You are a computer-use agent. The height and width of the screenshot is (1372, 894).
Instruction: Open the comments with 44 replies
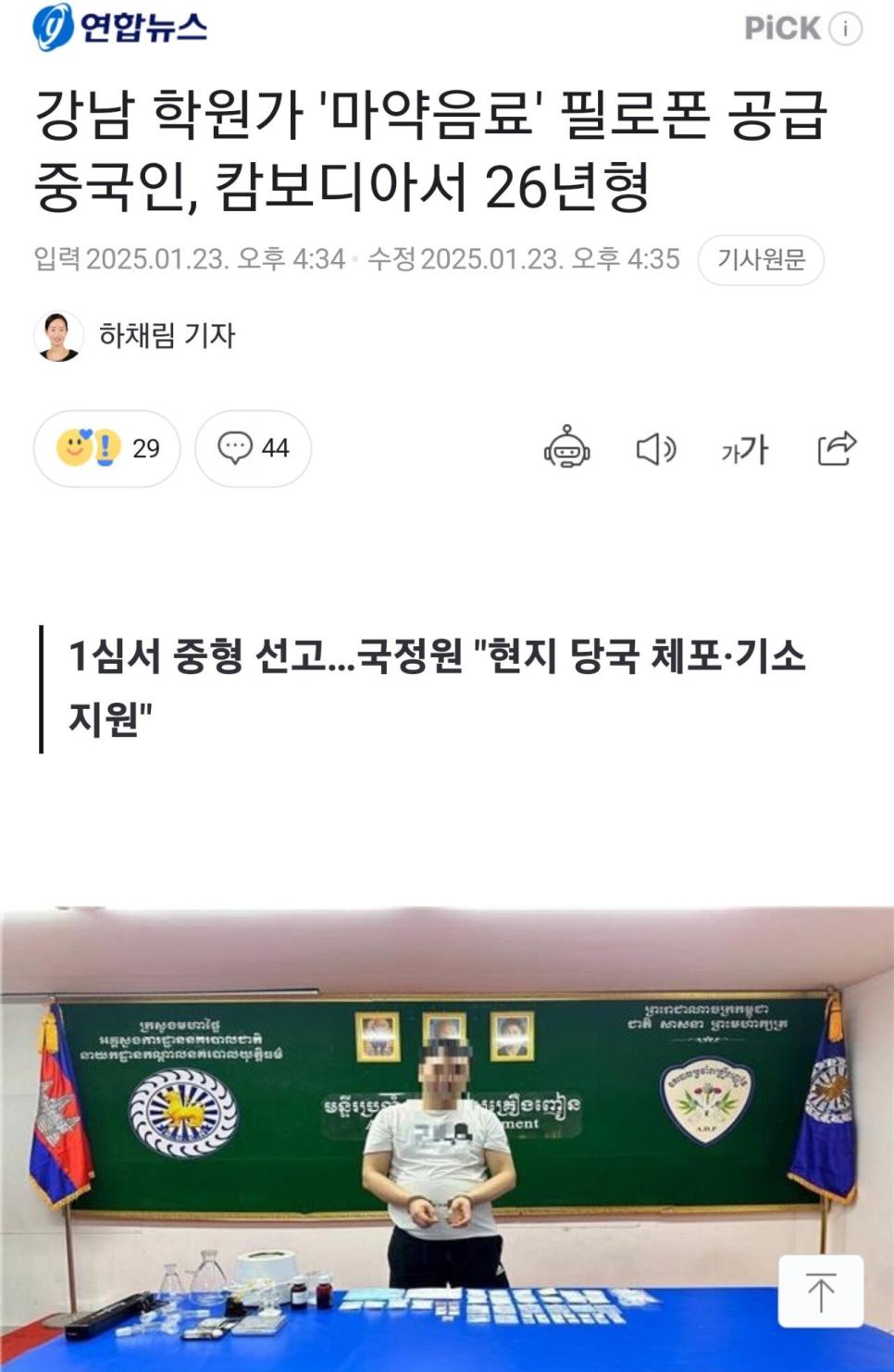click(253, 449)
